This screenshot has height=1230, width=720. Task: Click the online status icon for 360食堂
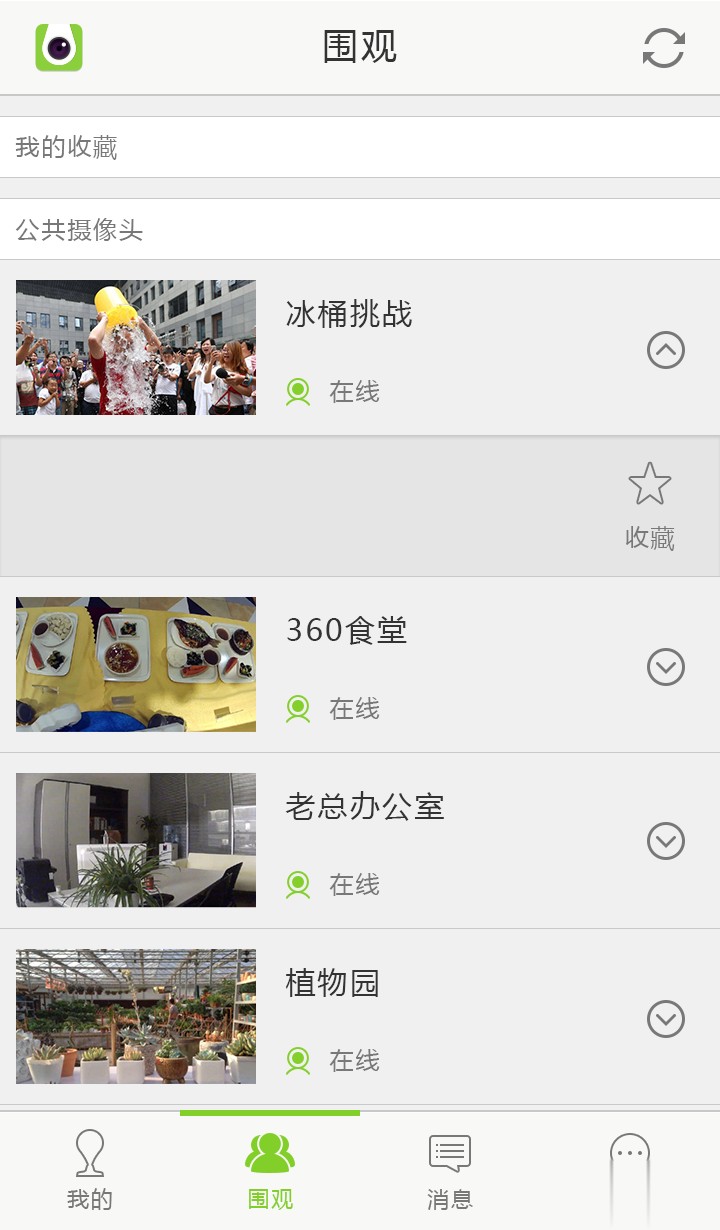(298, 709)
